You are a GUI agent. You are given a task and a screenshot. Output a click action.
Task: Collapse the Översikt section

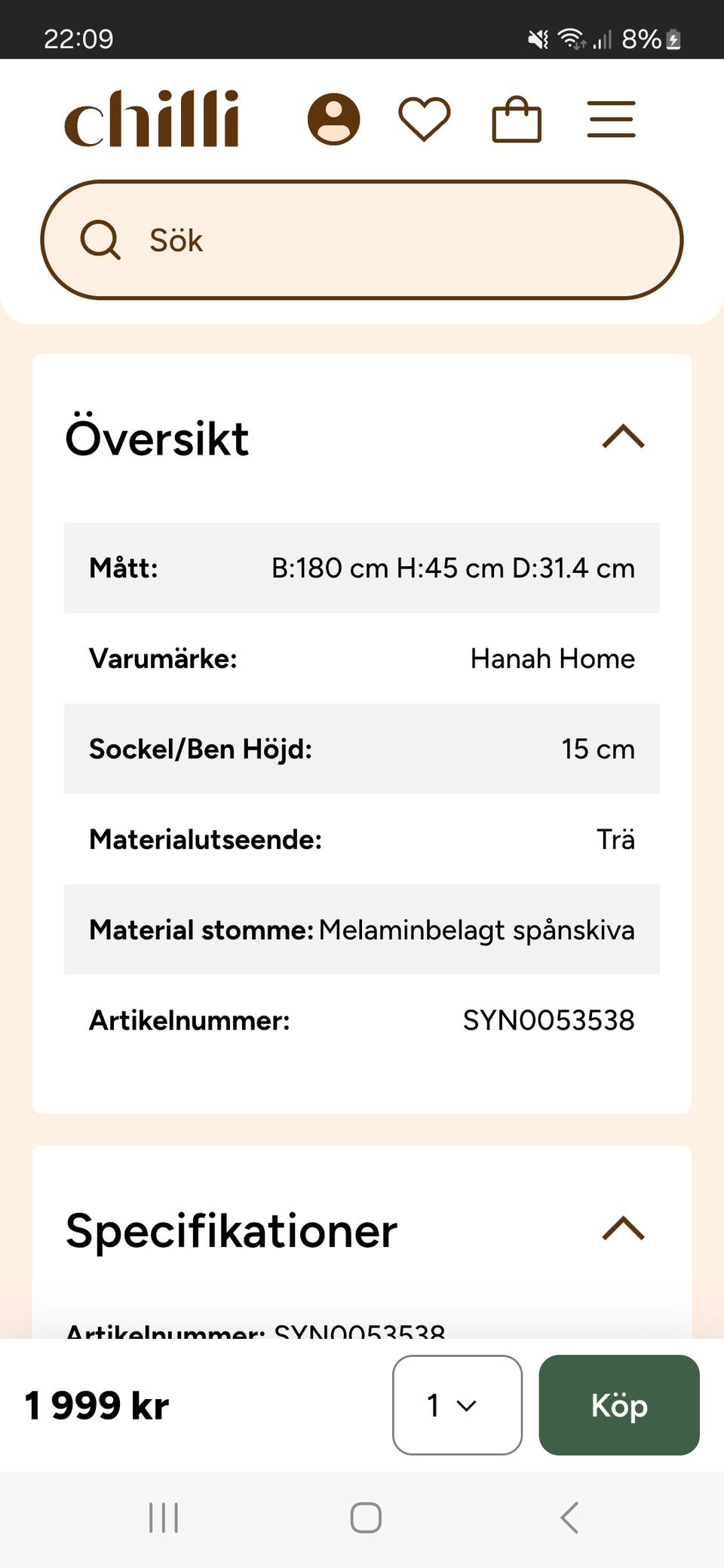click(623, 437)
